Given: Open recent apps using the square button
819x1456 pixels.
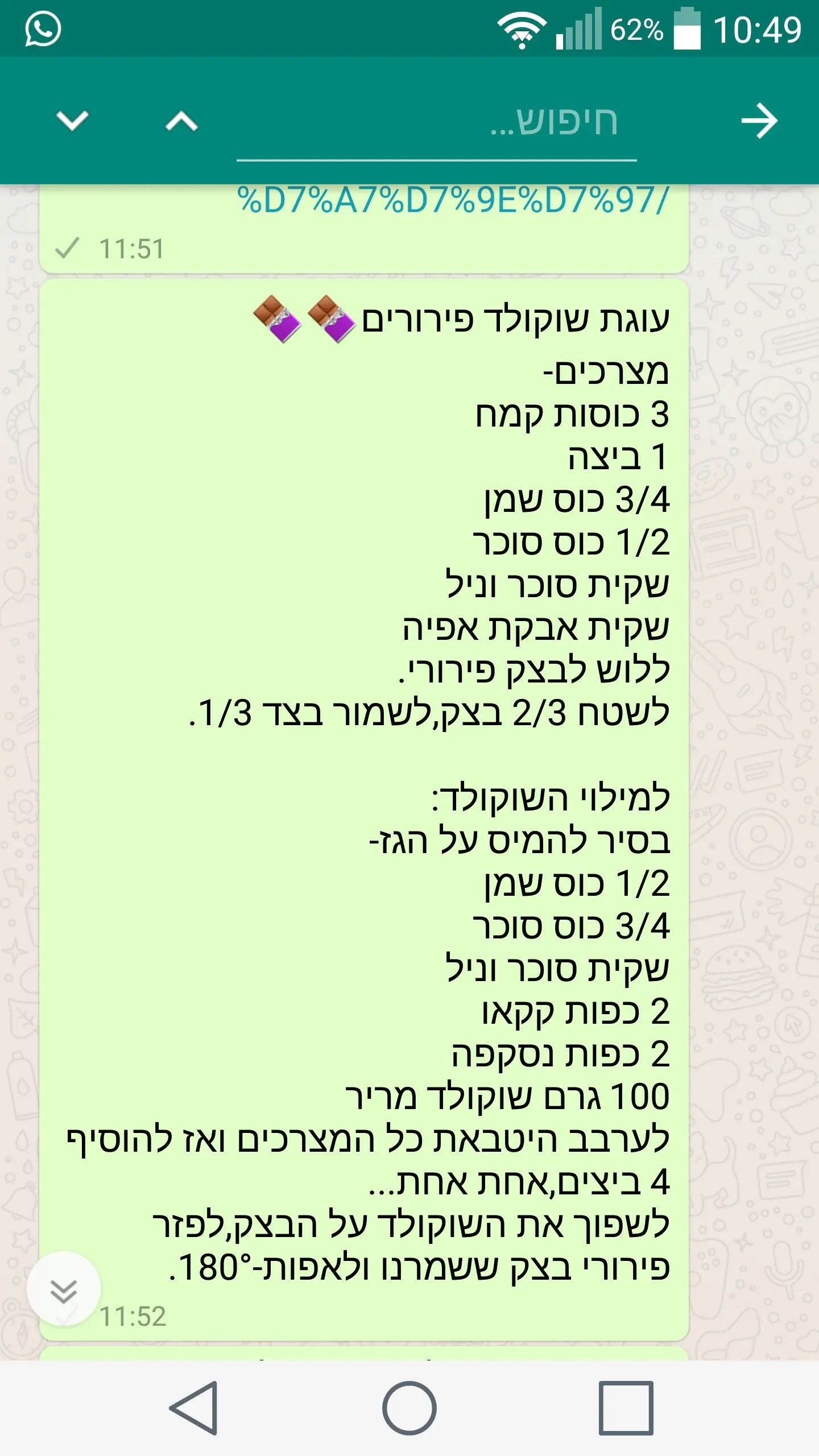Looking at the screenshot, I should [x=626, y=1408].
